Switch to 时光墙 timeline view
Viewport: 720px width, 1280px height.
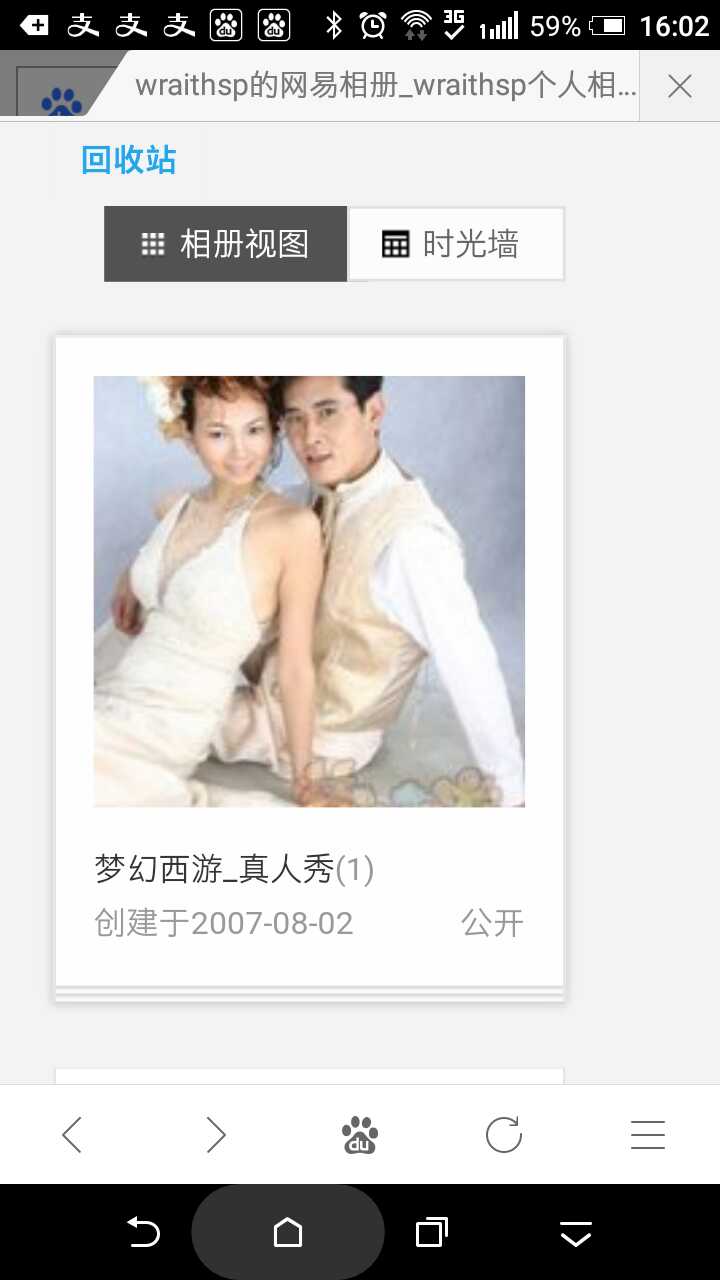point(455,244)
